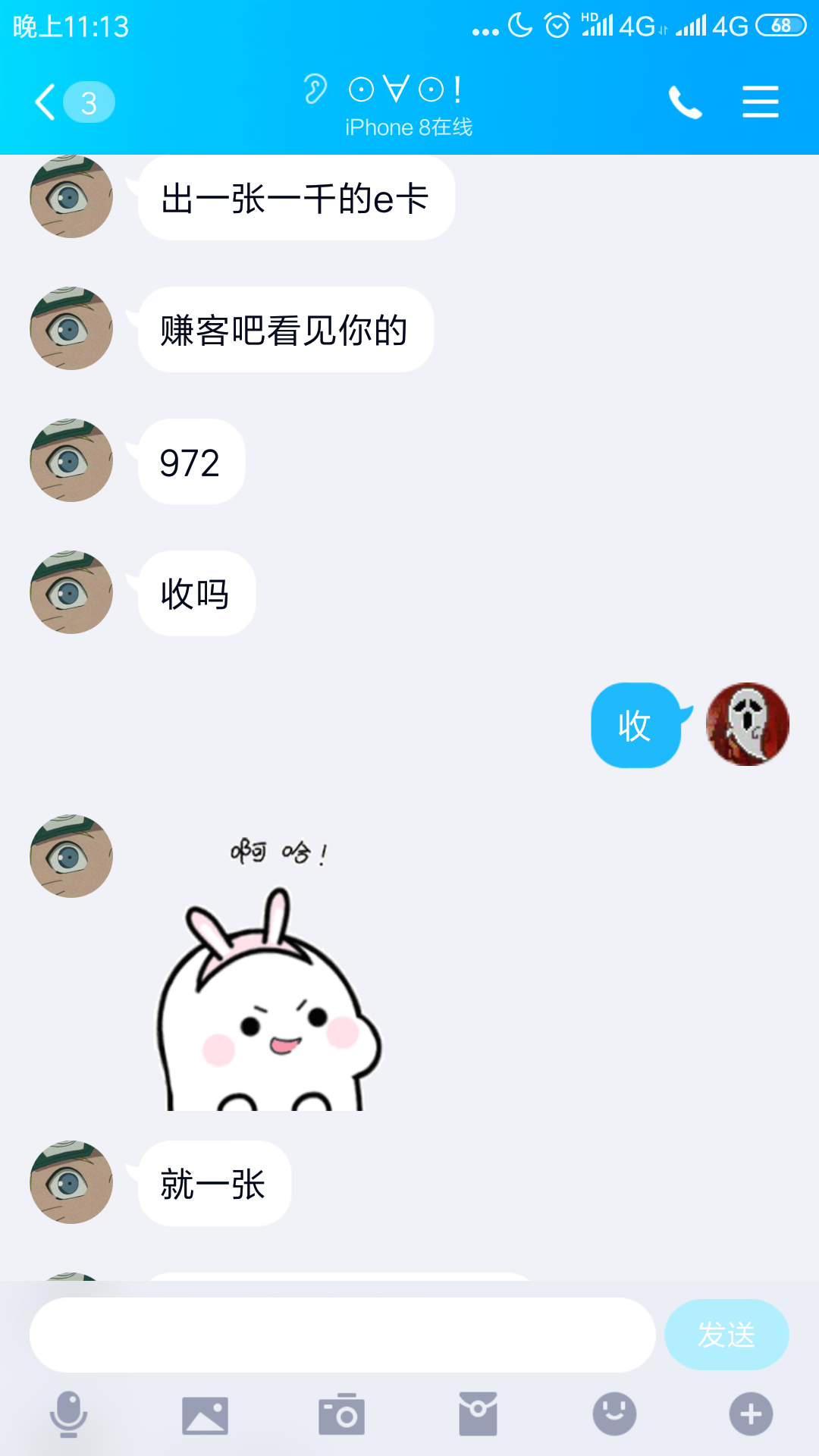Open the contact's avatar beside 972
Screen dimensions: 819x1456
pyautogui.click(x=71, y=460)
